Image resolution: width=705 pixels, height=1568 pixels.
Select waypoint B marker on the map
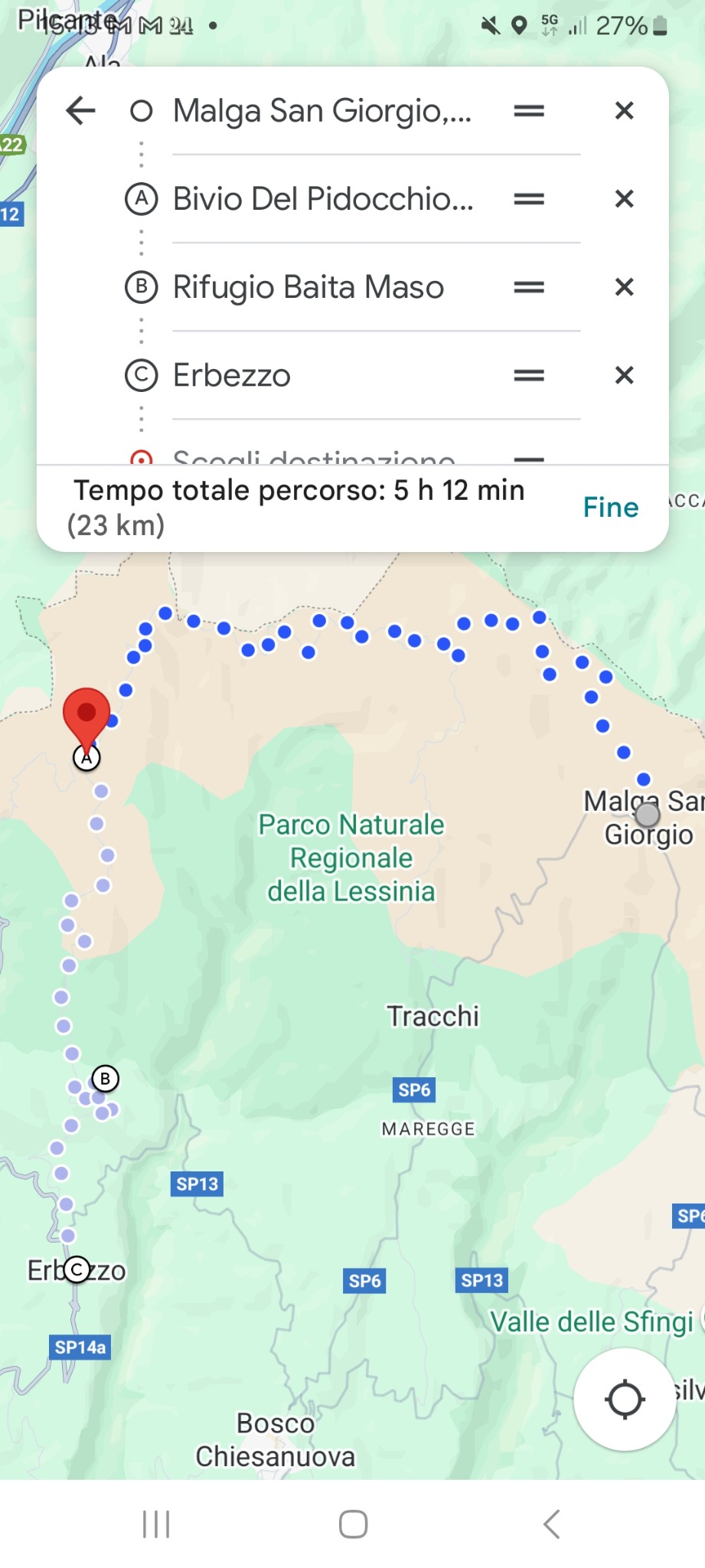click(104, 1080)
